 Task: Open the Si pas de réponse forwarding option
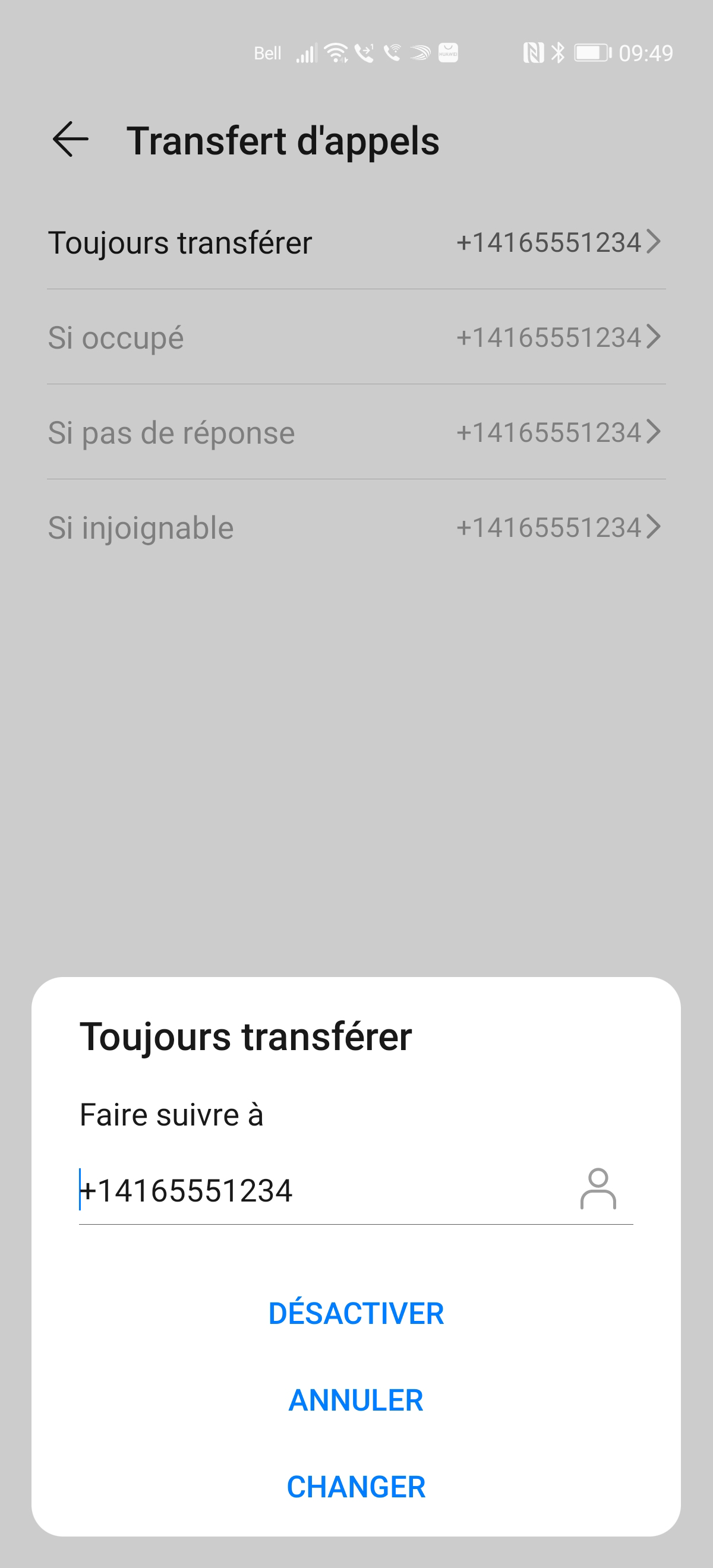(356, 432)
